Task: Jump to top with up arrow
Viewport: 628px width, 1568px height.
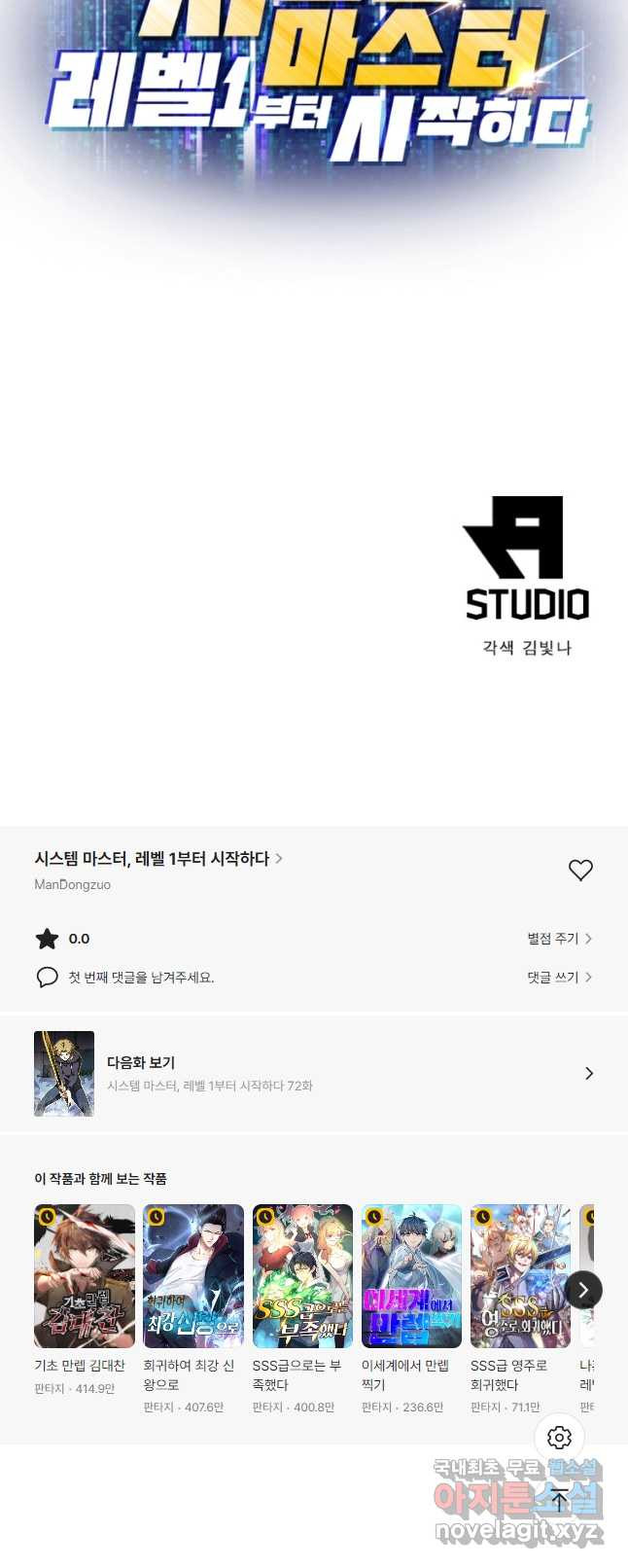Action: (559, 1501)
